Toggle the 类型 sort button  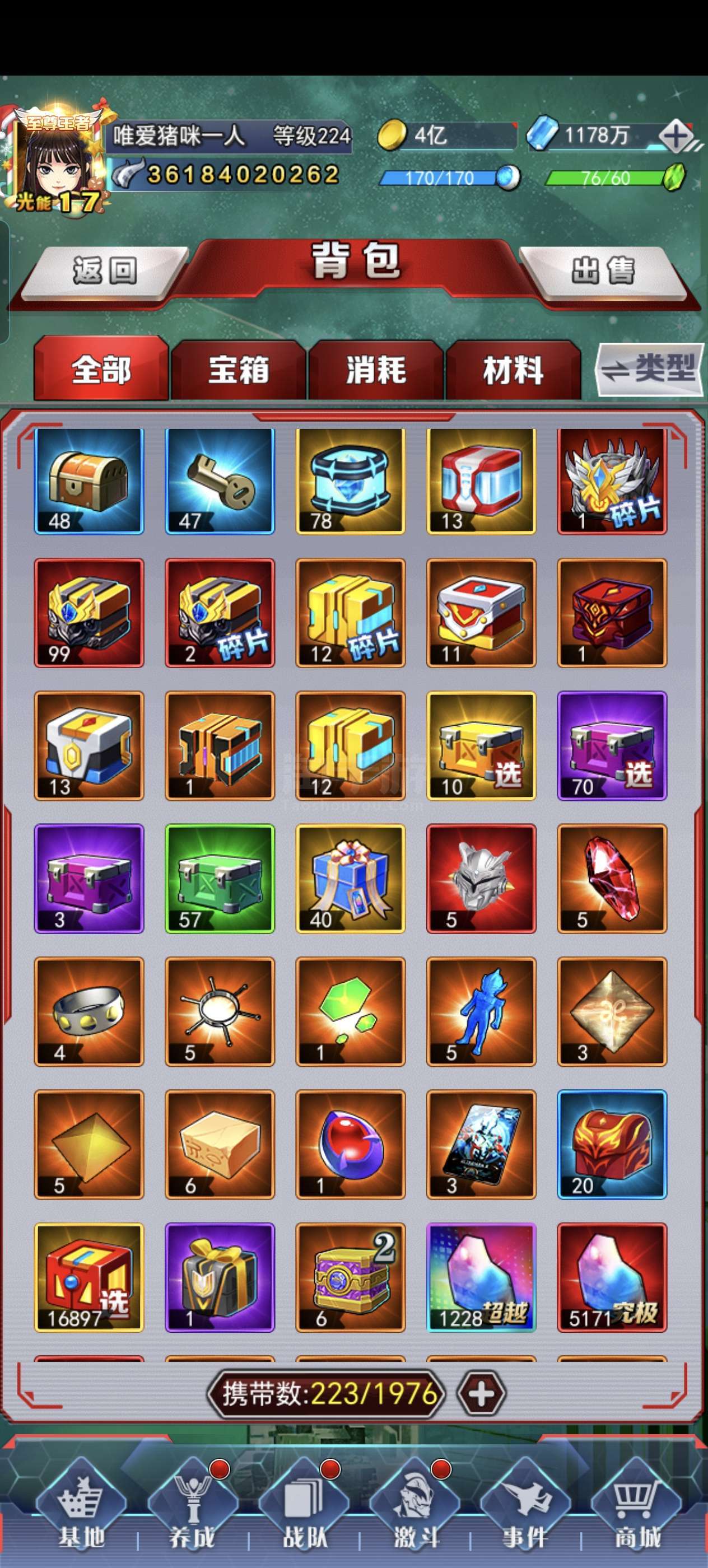(x=650, y=369)
